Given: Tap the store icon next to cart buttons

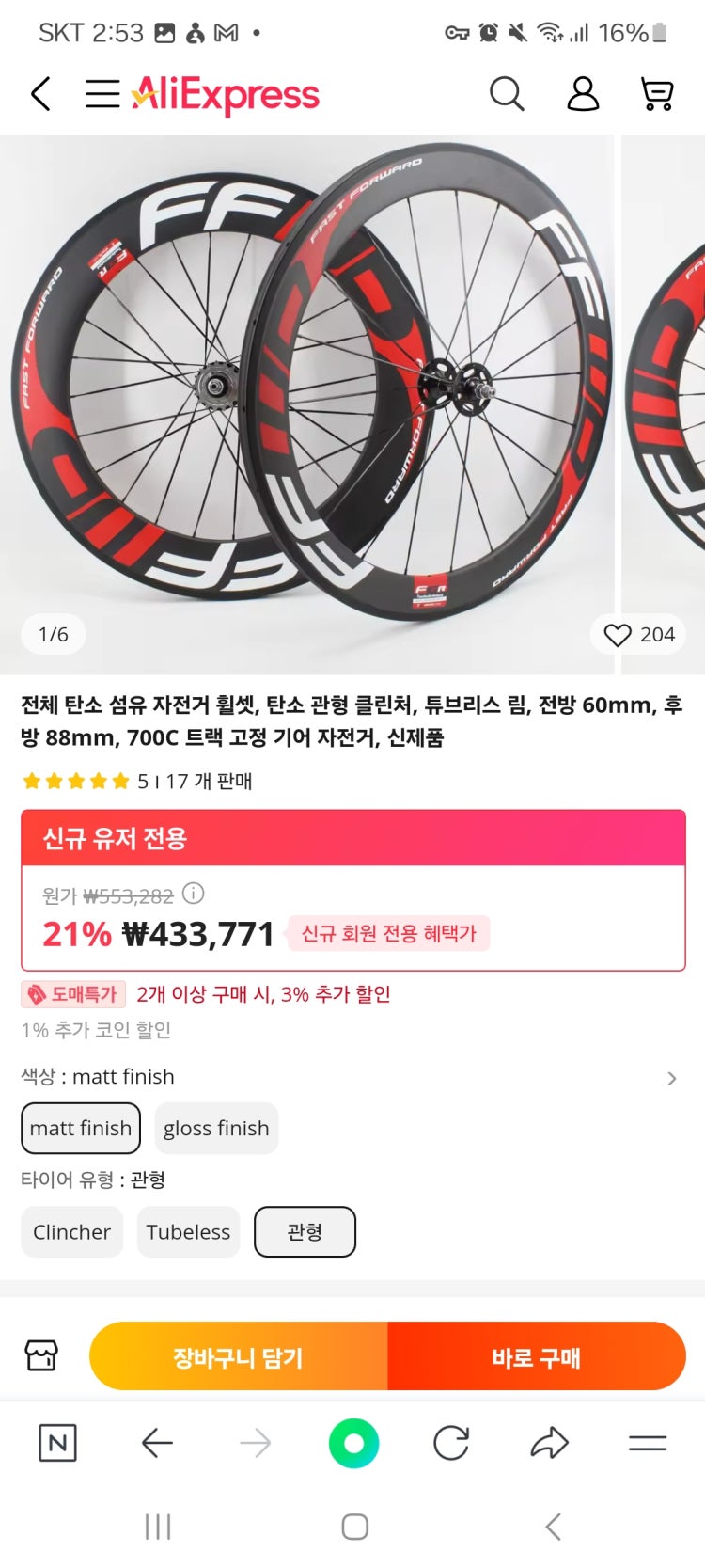Looking at the screenshot, I should click(x=39, y=1355).
